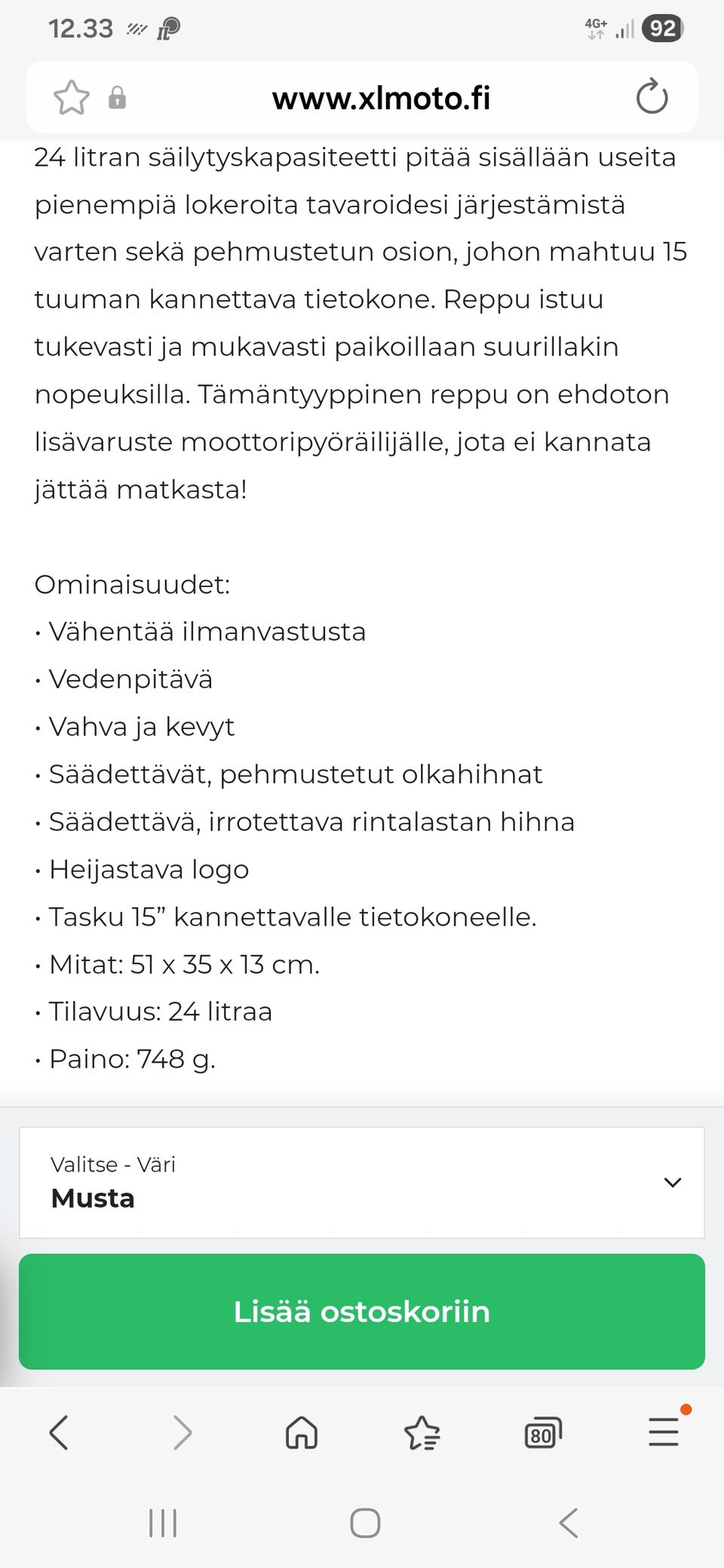Open bookmarks via star in bottom toolbar
Viewport: 724px width, 1568px height.
(422, 1432)
